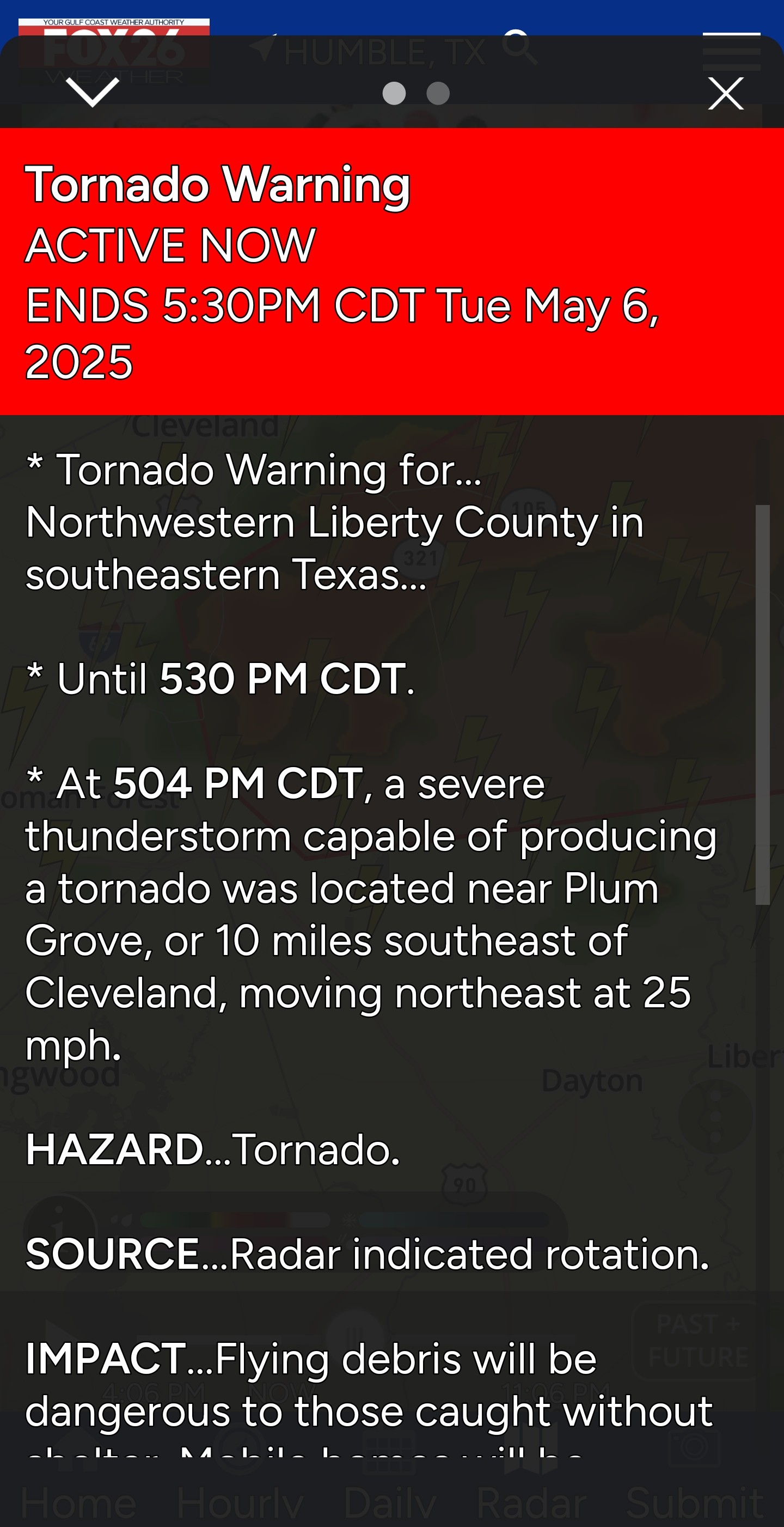Close the Tornado Warning overlay
Viewport: 784px width, 1527px height.
point(726,94)
